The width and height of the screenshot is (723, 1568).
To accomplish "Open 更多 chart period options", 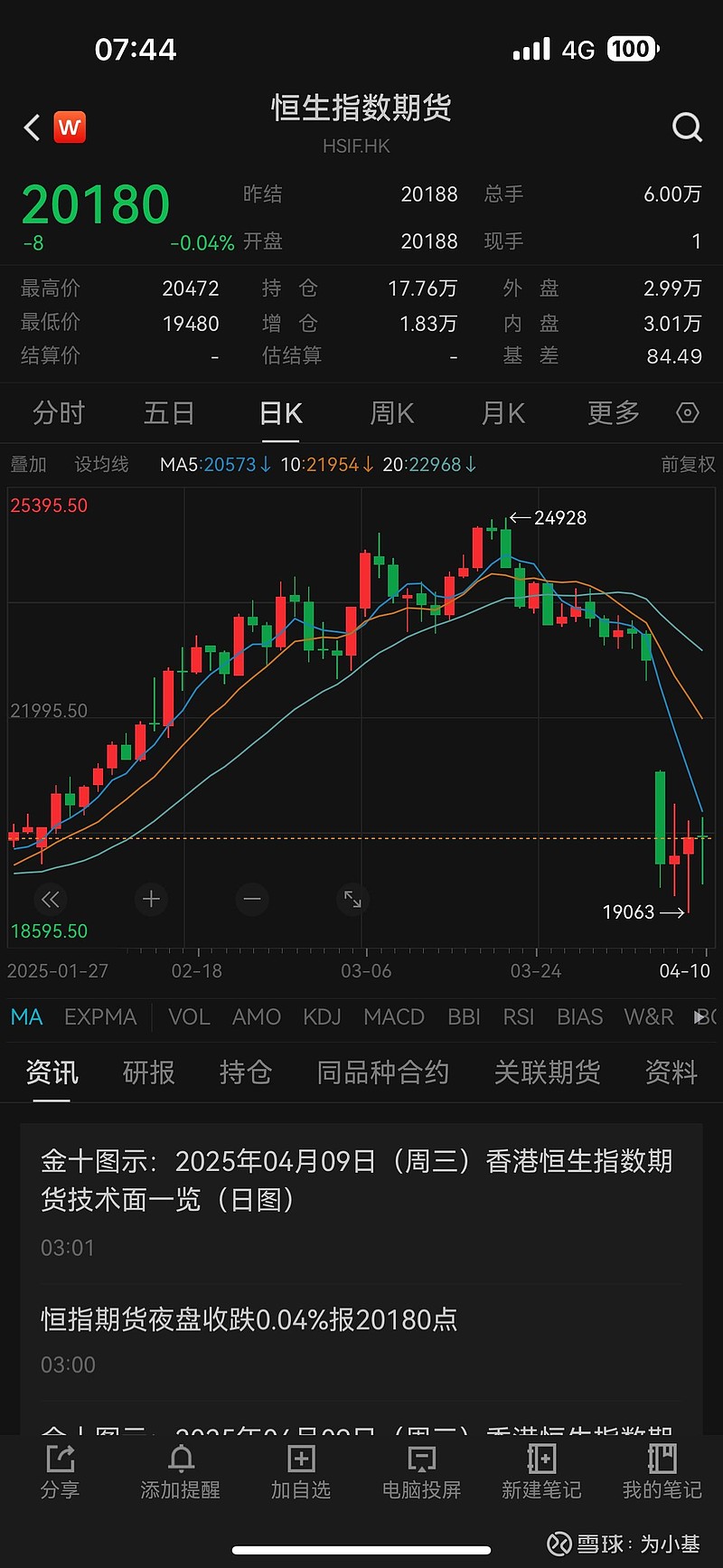I will click(x=614, y=413).
